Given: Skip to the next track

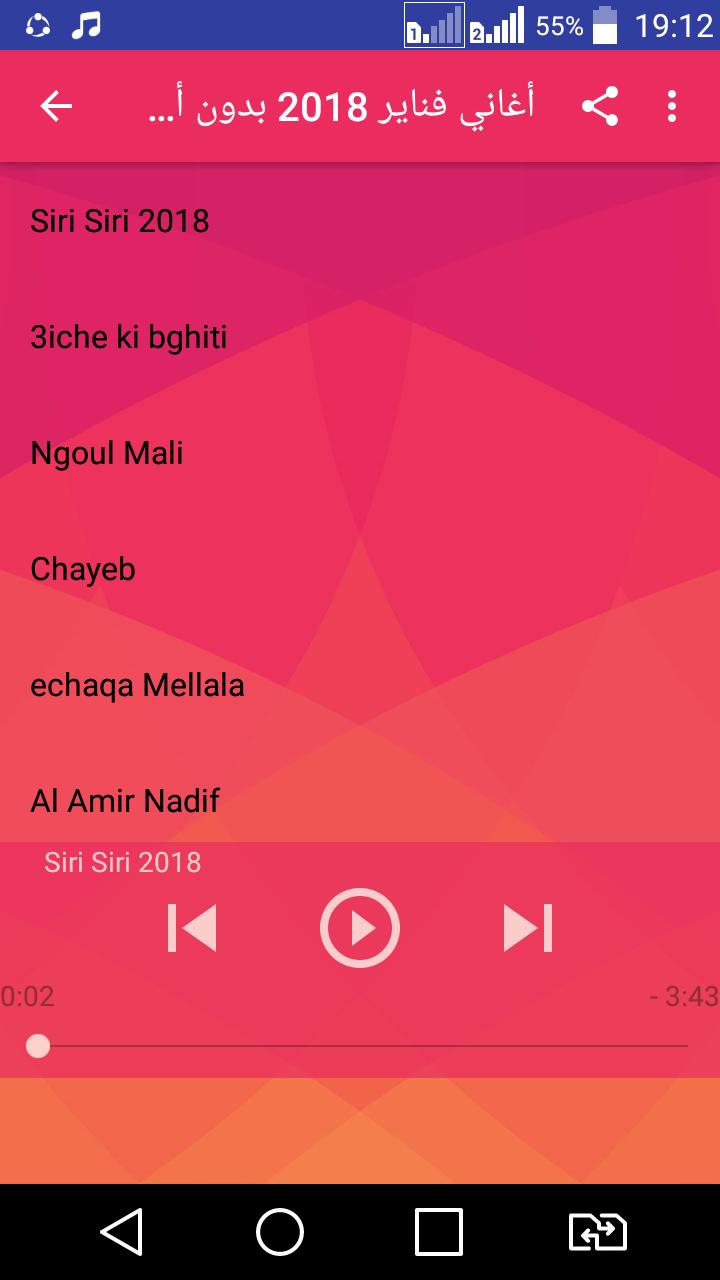Looking at the screenshot, I should coord(528,928).
